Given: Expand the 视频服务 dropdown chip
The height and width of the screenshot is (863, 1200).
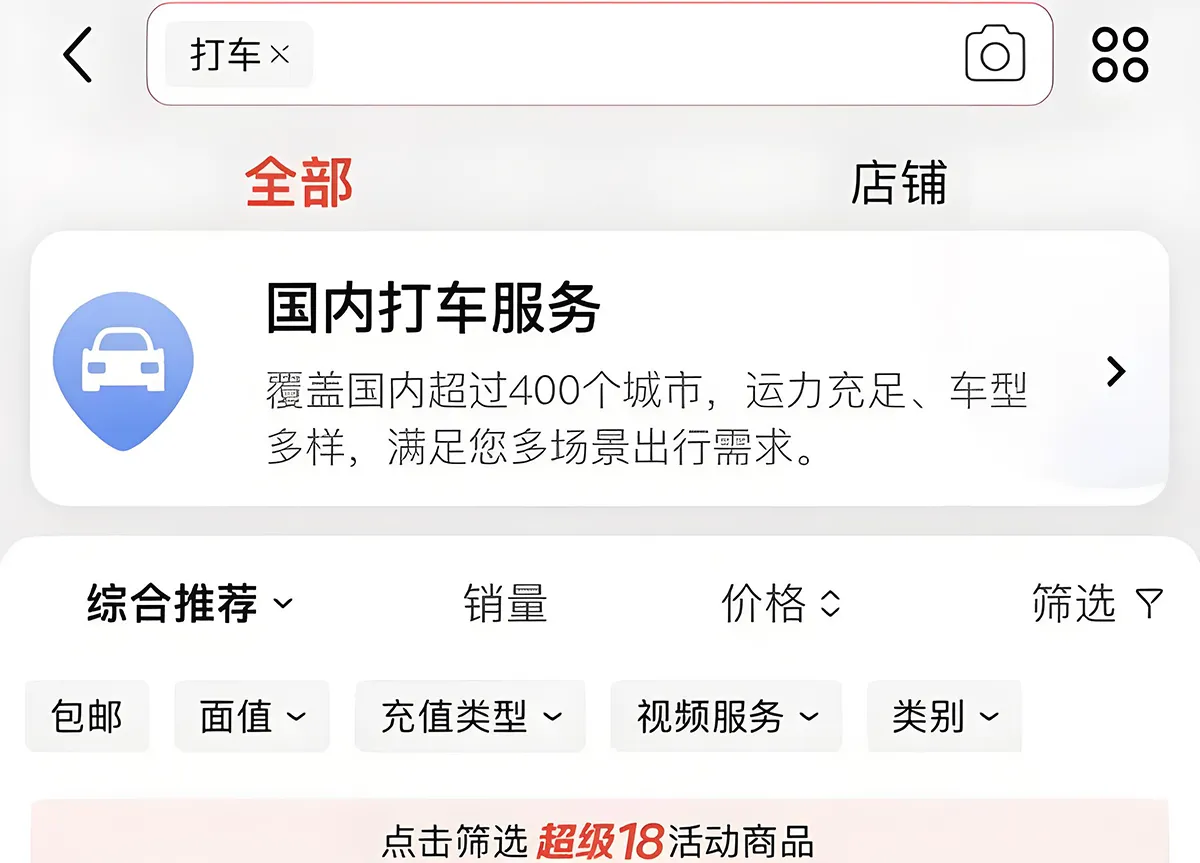Looking at the screenshot, I should 726,716.
